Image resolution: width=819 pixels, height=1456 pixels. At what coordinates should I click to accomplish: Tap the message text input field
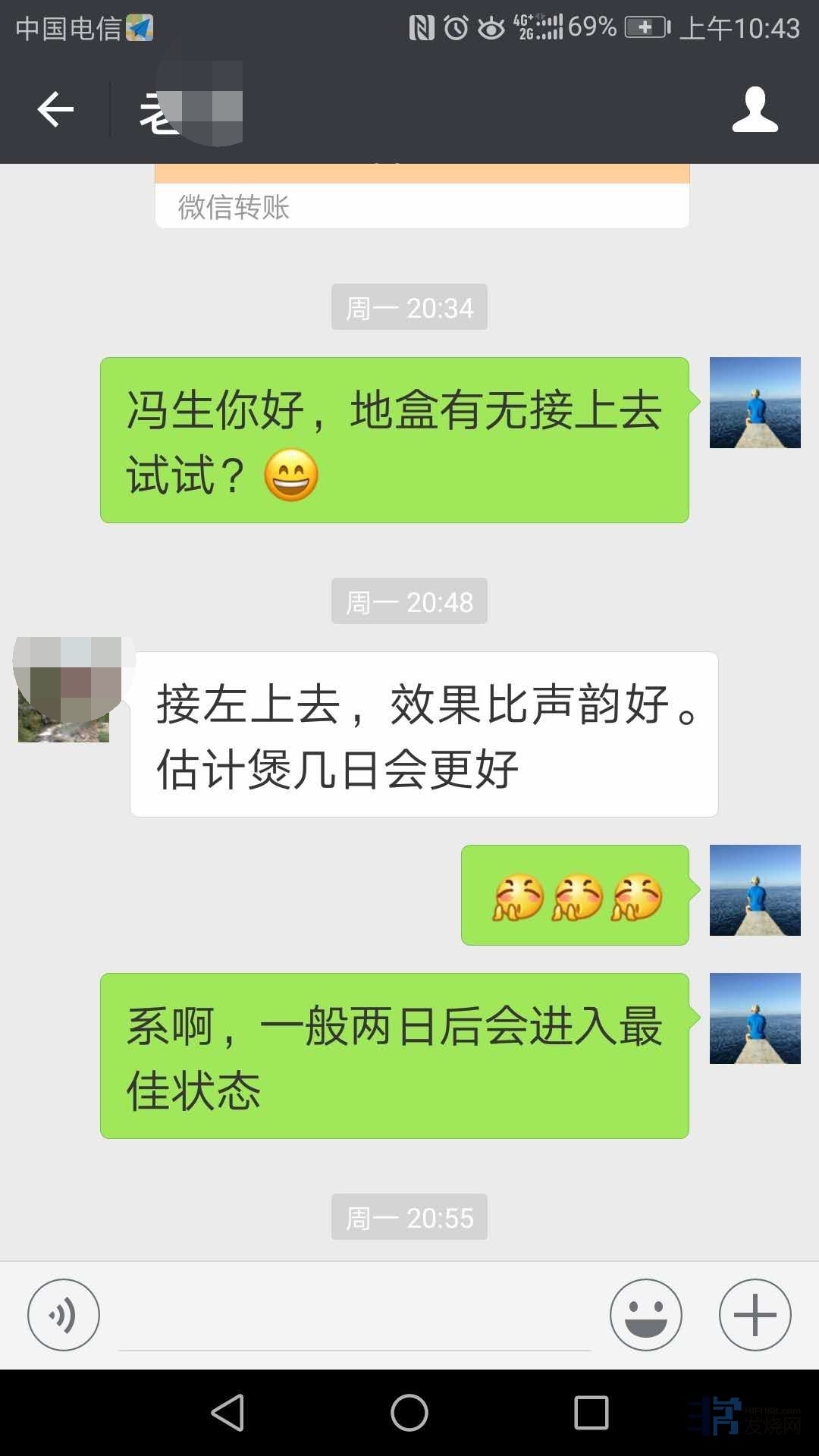click(x=354, y=1319)
